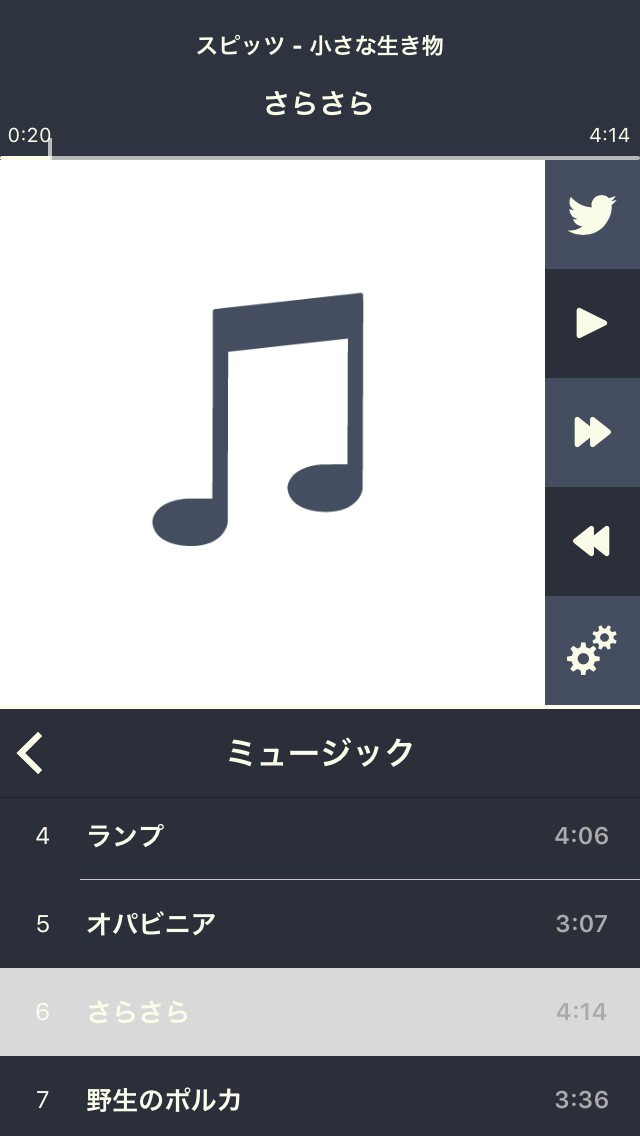Image resolution: width=640 pixels, height=1136 pixels.
Task: Play track 7 野生のポルカ
Action: (x=320, y=1100)
